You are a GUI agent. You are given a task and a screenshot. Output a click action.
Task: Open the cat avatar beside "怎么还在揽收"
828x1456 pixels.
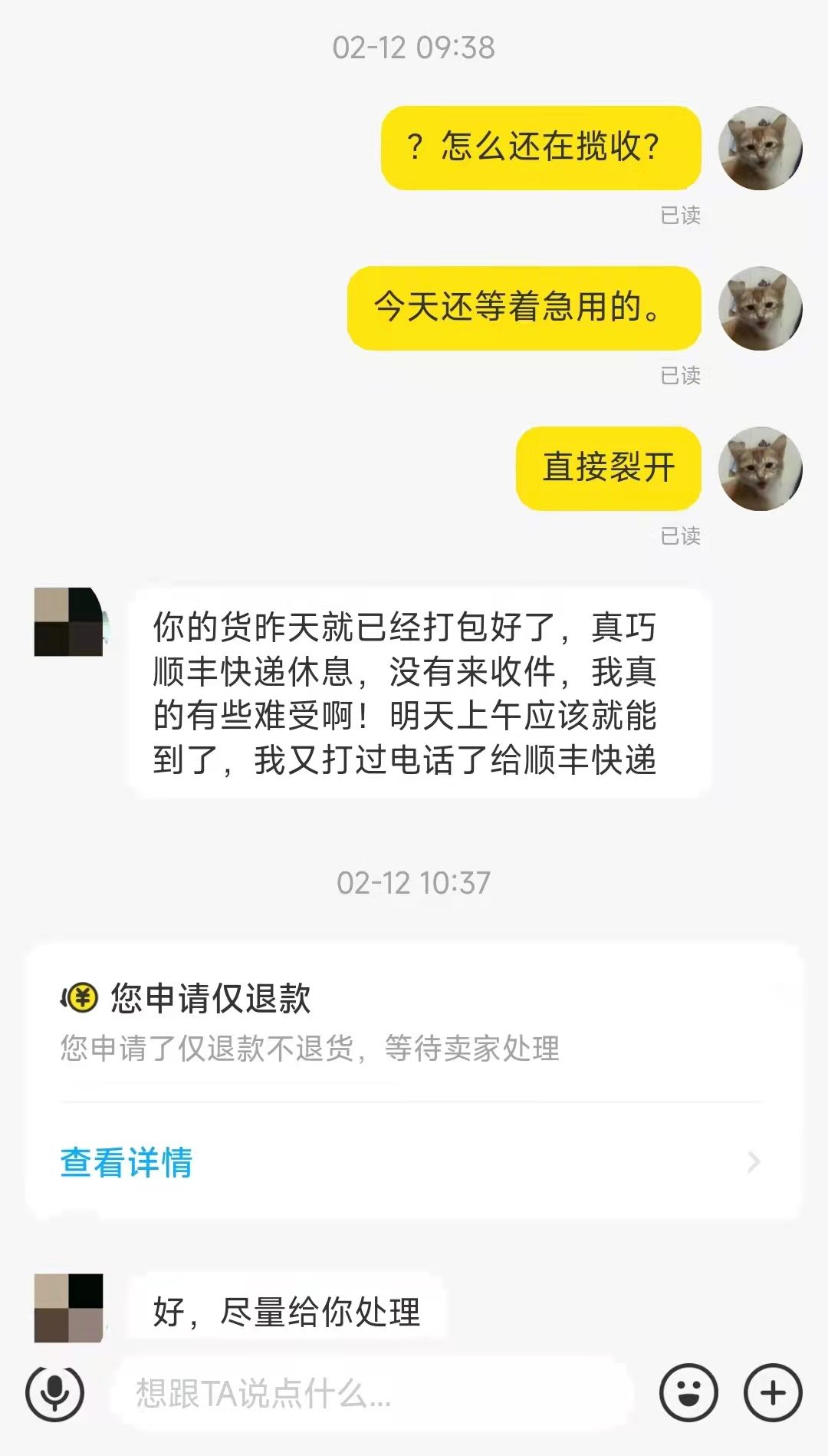coord(761,148)
